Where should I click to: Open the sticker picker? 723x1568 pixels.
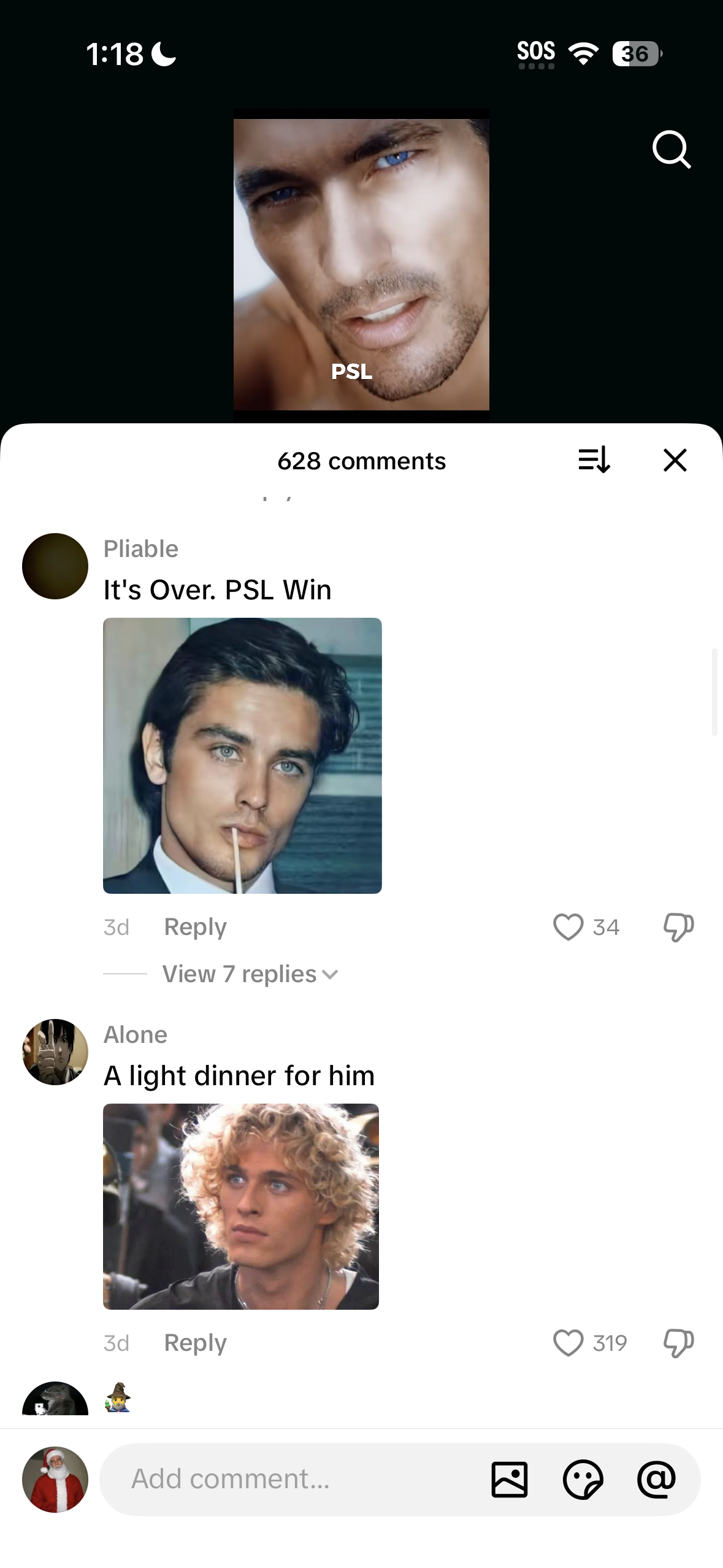click(583, 1479)
